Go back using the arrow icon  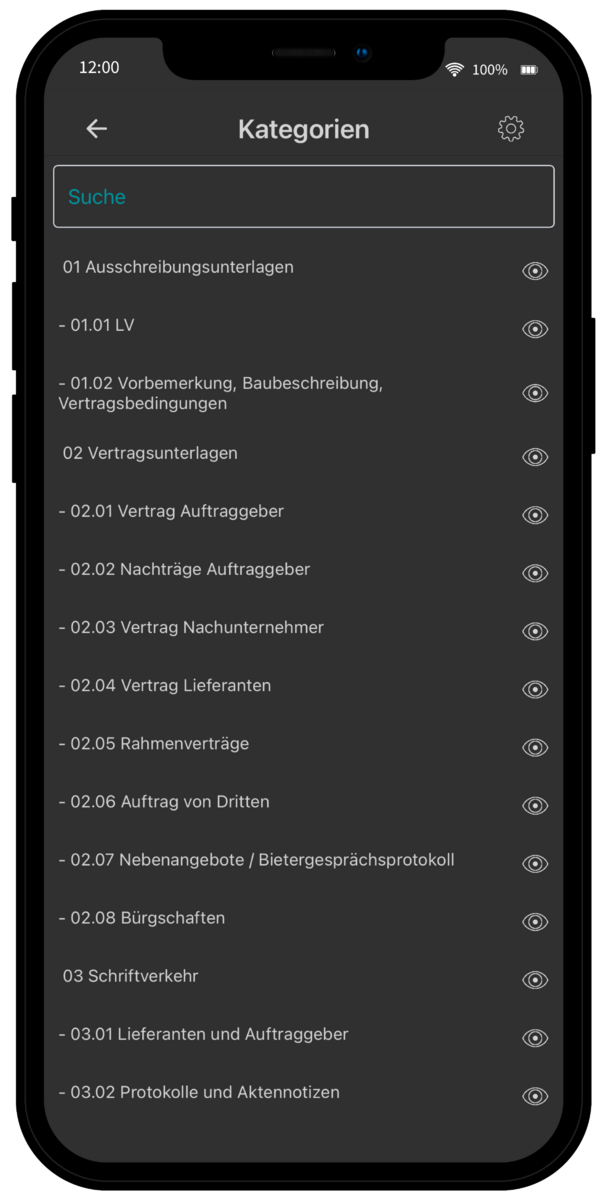coord(96,129)
